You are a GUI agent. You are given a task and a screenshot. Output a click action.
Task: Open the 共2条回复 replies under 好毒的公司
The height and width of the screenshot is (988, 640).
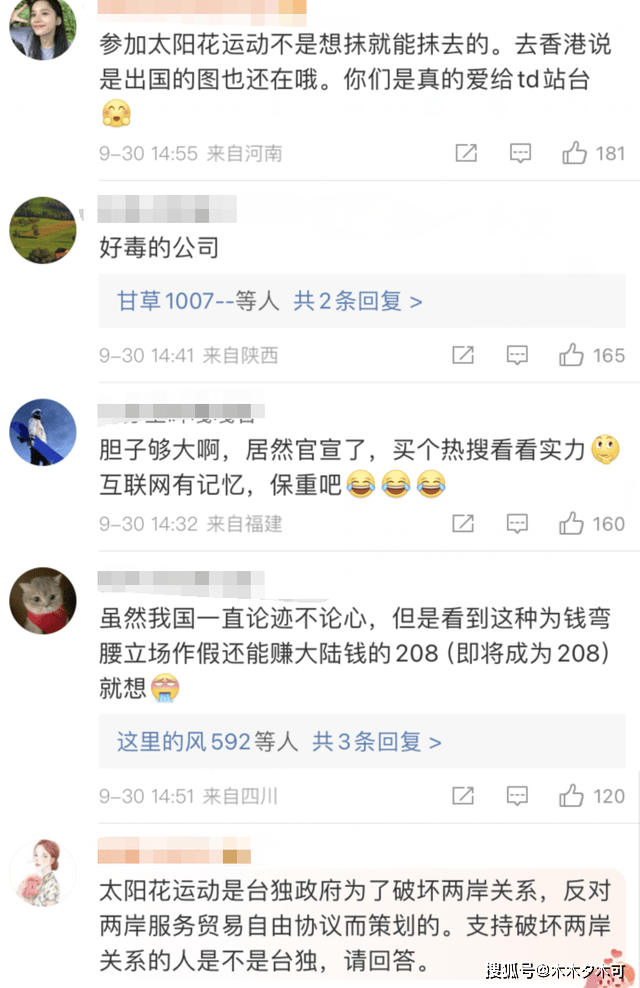[358, 301]
